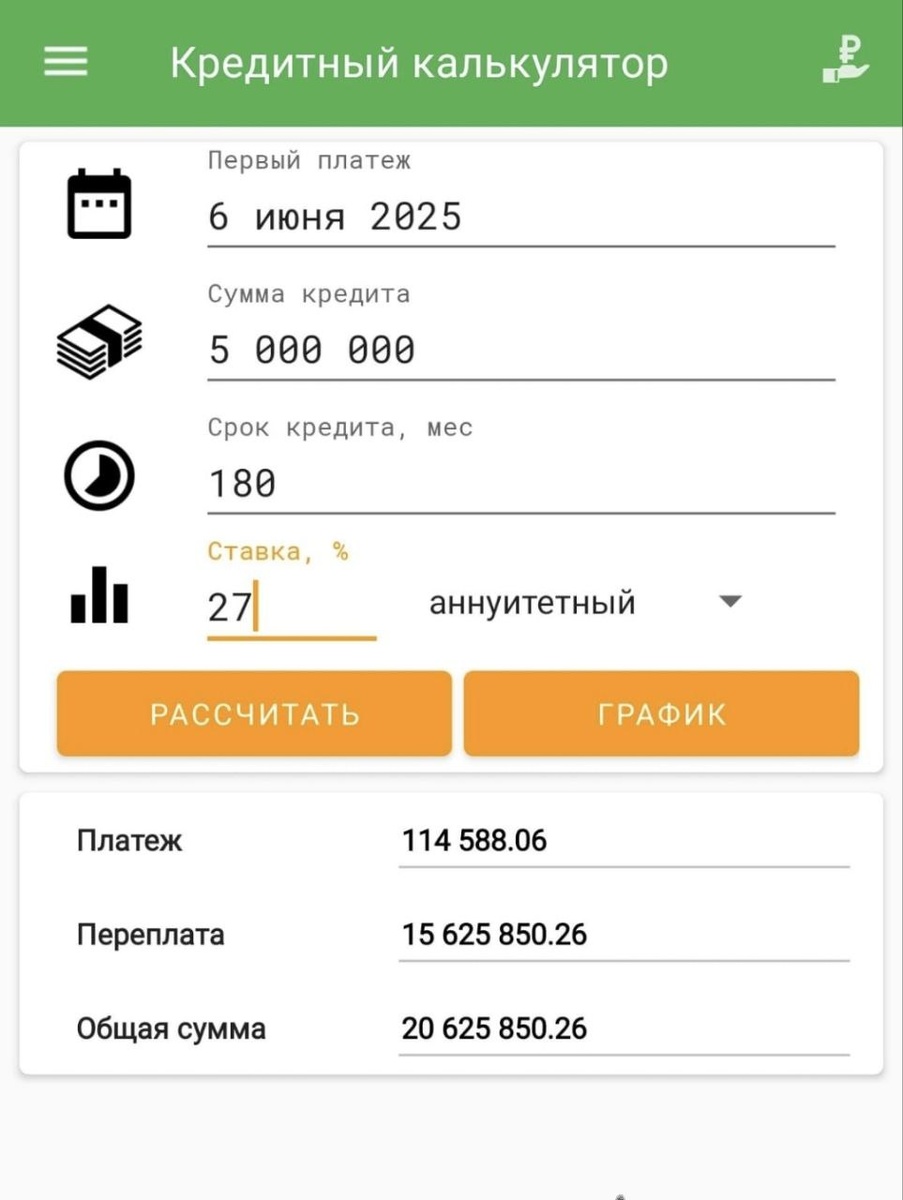Click the clock icon near loan term
903x1200 pixels.
pos(98,476)
